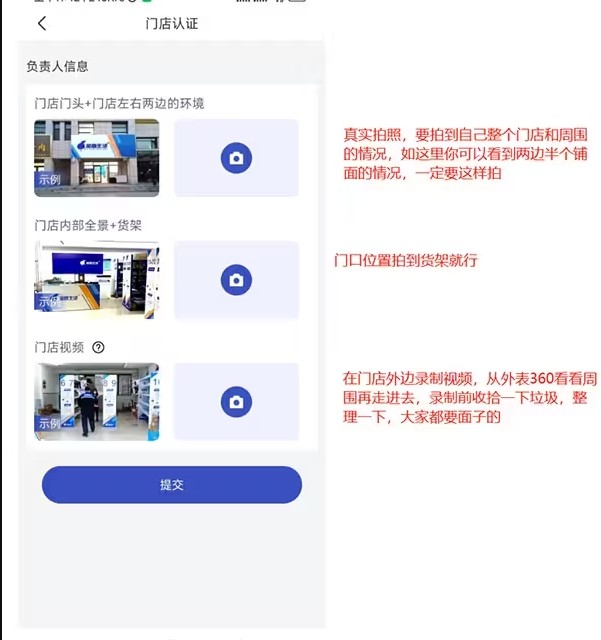Open help icon next to 门店视频

point(98,347)
